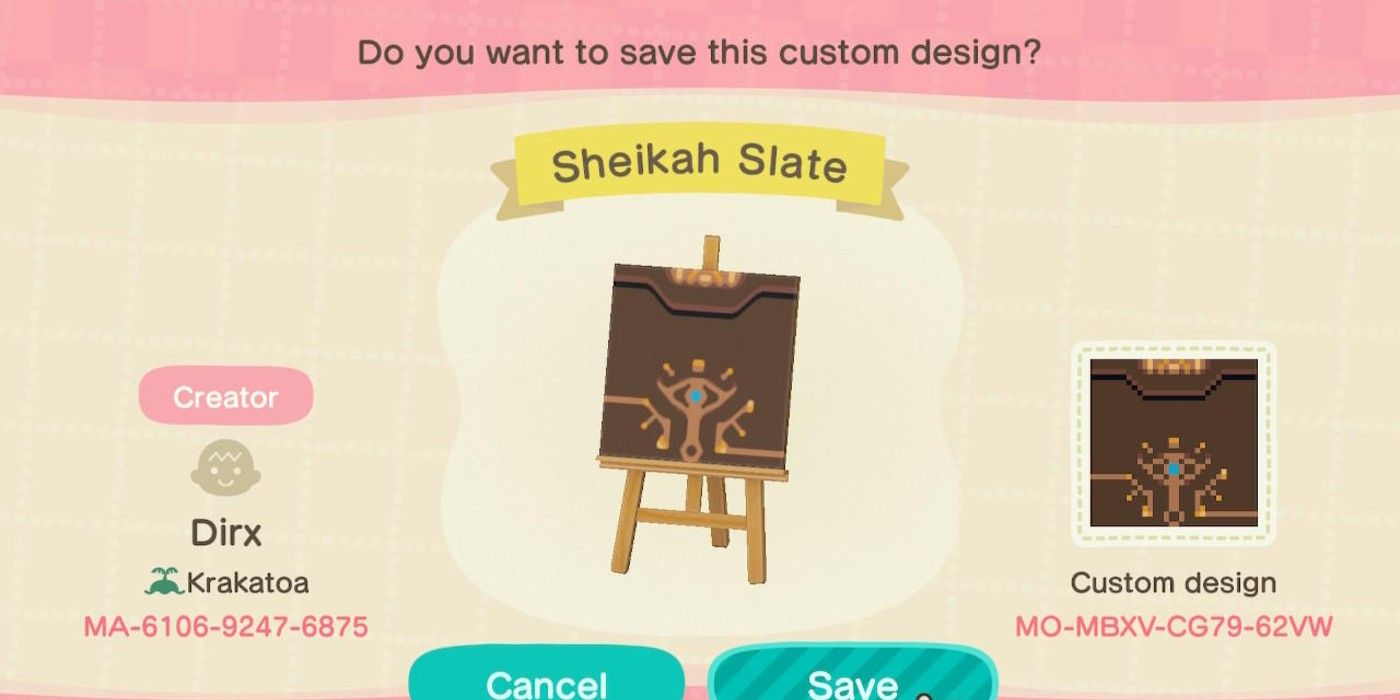1400x700 pixels.
Task: Save the Sheikah Slate custom design
Action: (x=851, y=680)
